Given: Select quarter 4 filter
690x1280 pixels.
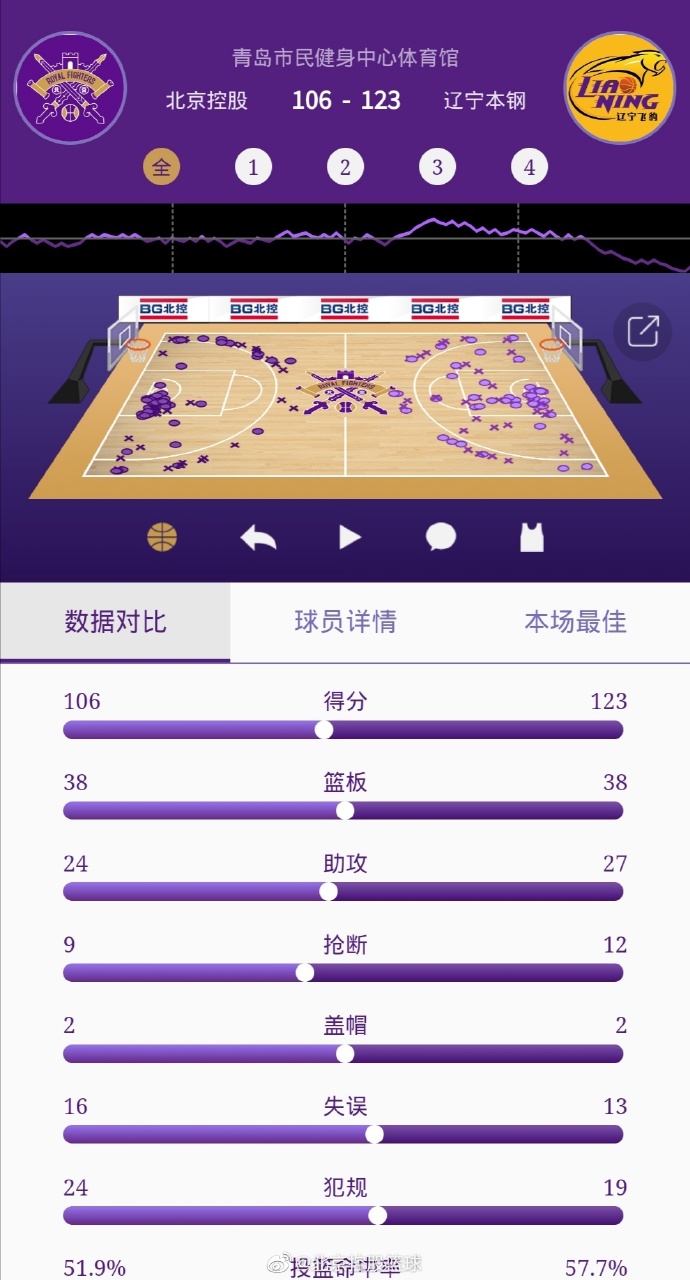Looking at the screenshot, I should [x=529, y=167].
